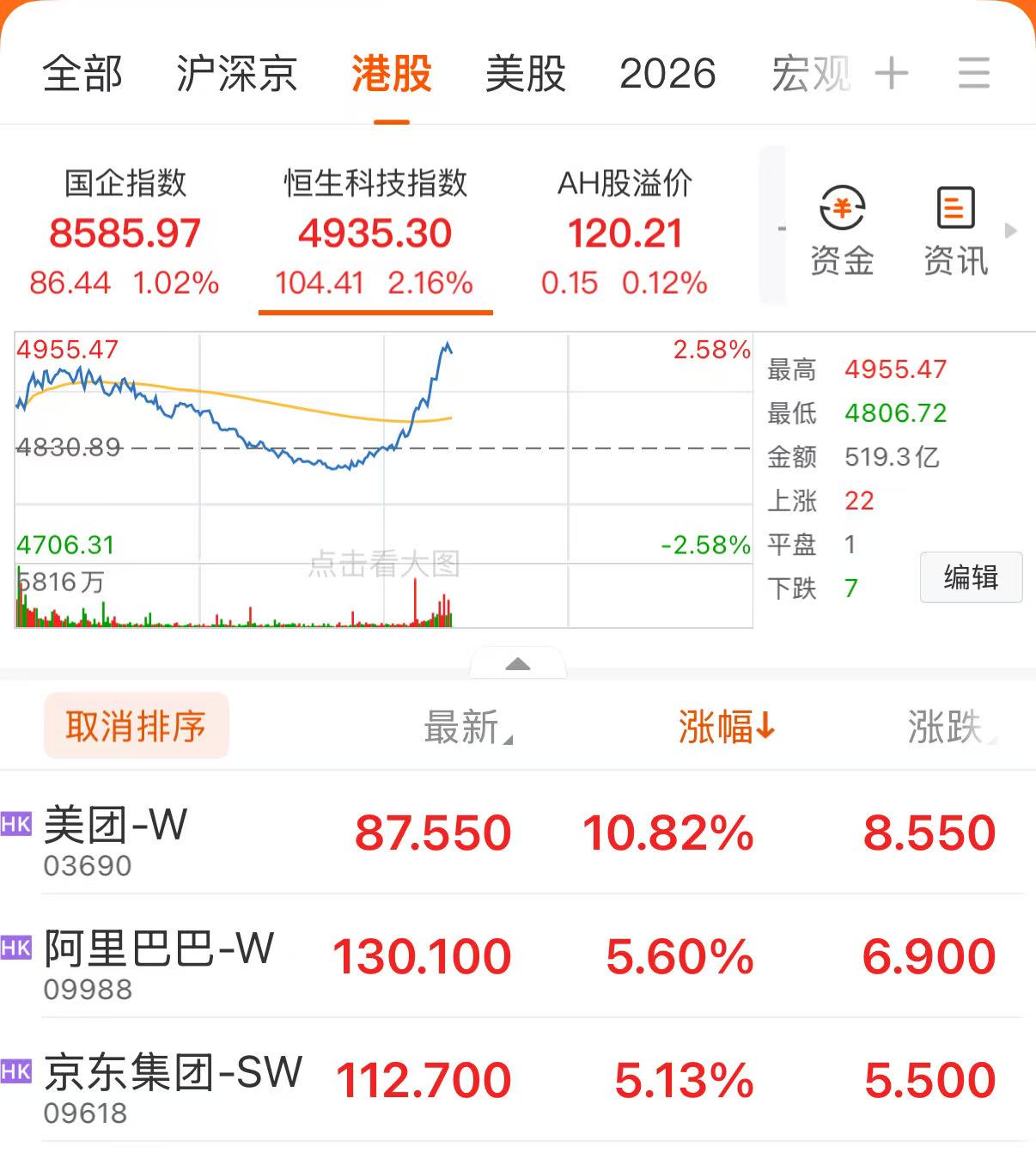
Task: Open the three-line menu icon
Action: tap(974, 74)
